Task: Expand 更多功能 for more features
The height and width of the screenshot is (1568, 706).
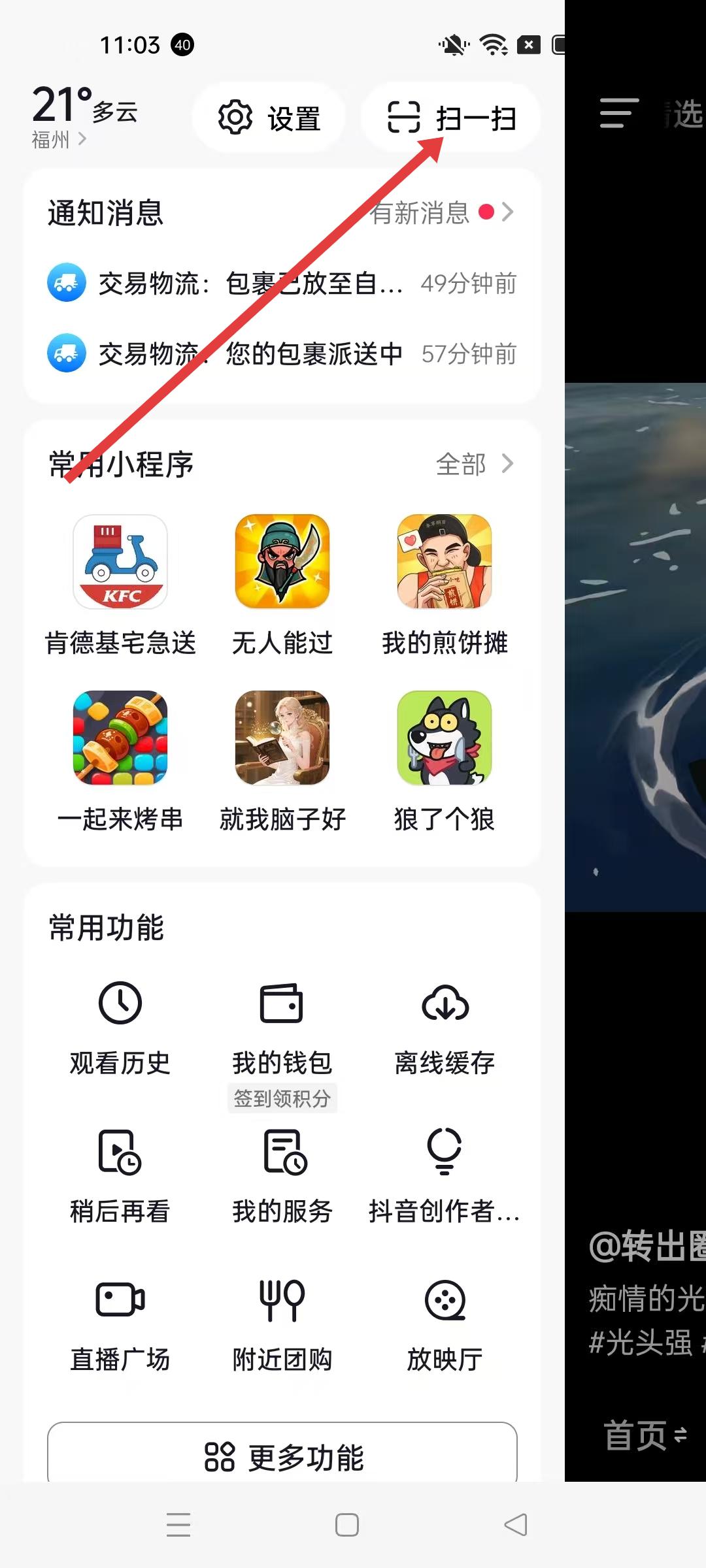Action: (282, 1457)
